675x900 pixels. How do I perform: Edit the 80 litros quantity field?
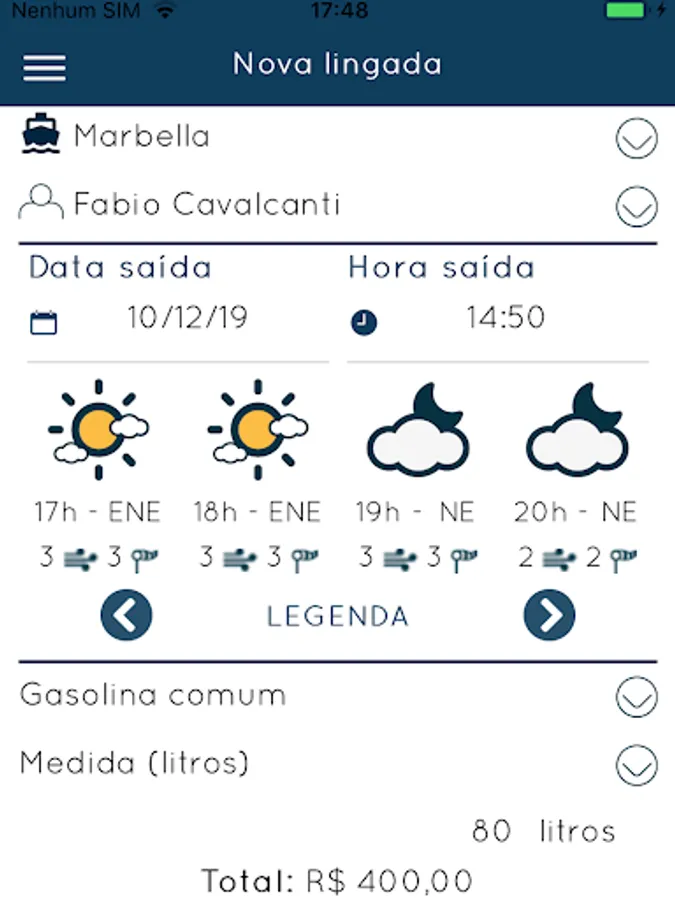492,831
